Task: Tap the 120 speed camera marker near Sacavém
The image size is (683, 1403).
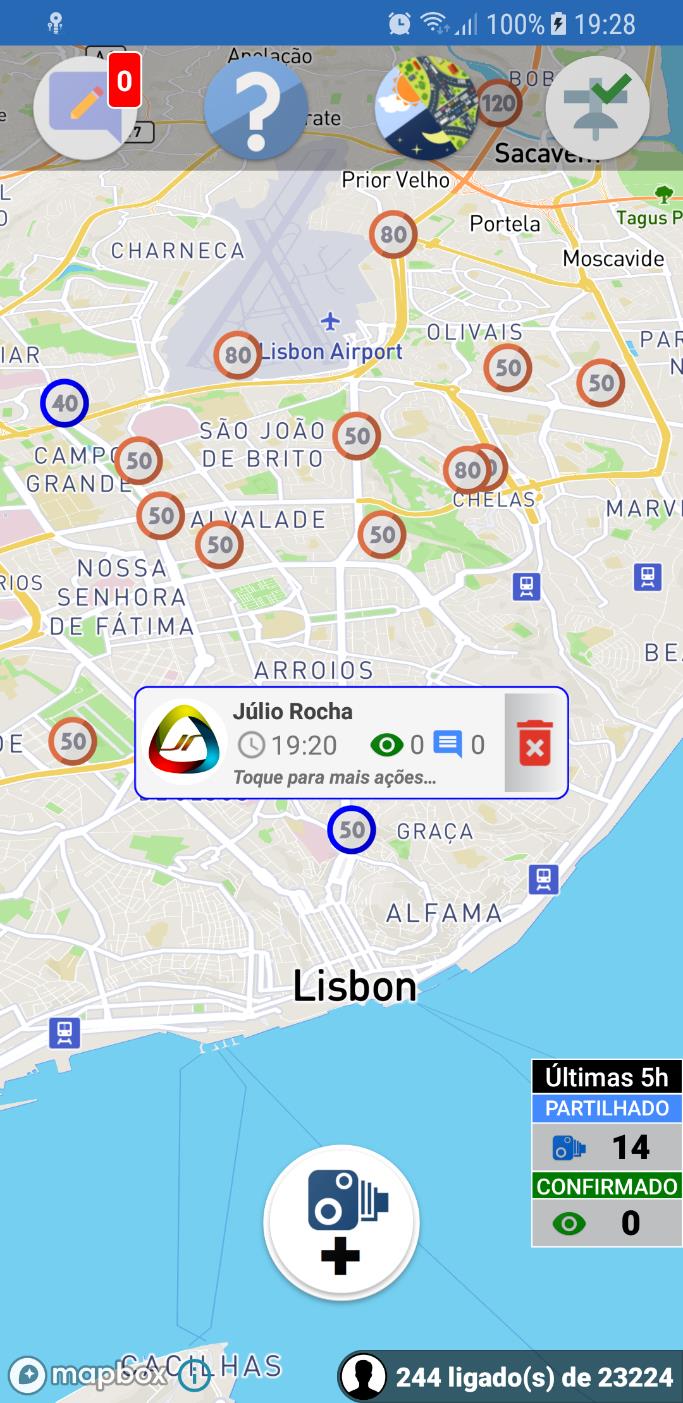Action: pyautogui.click(x=498, y=102)
